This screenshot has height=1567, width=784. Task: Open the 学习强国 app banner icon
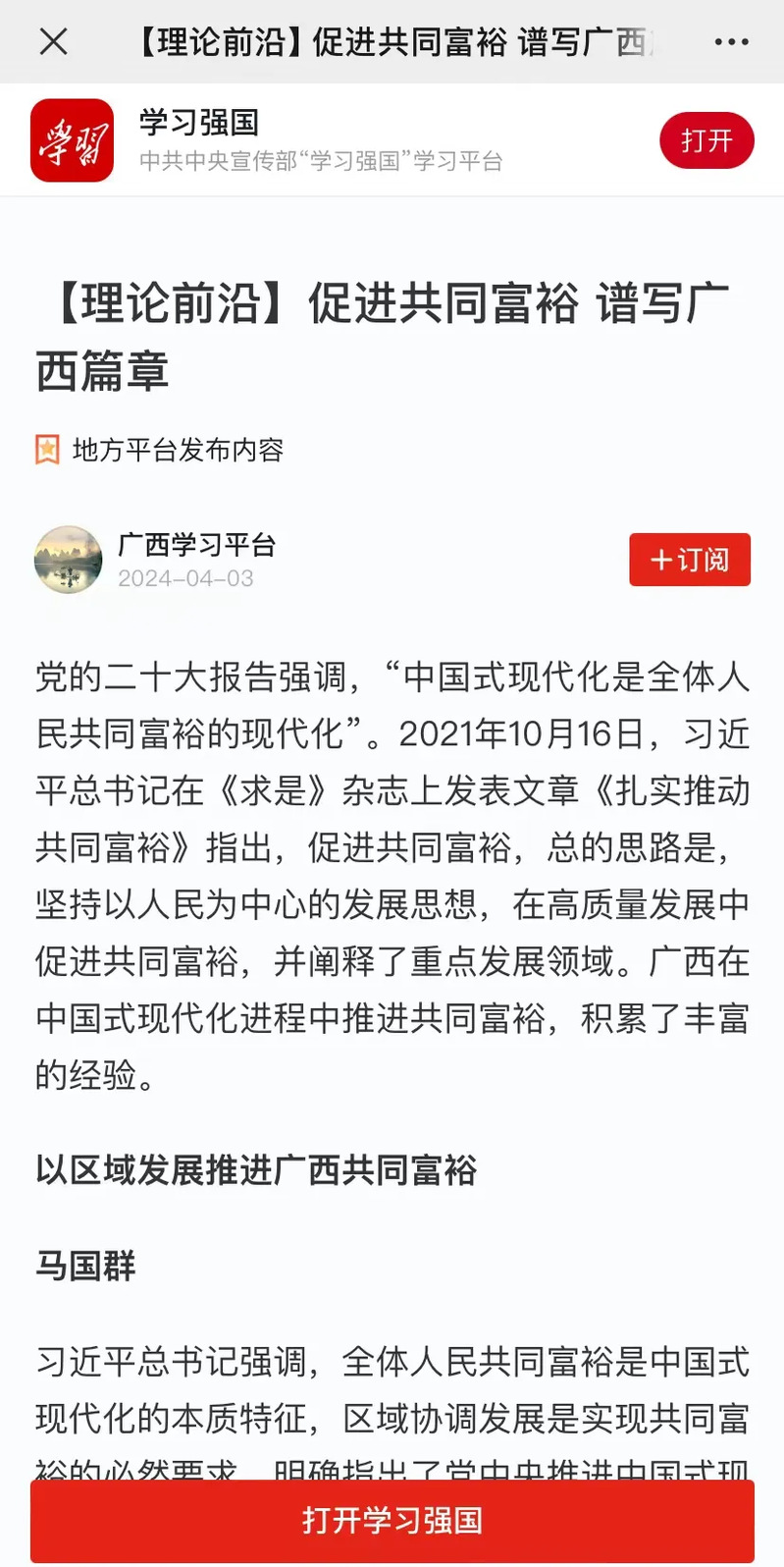coord(73,141)
